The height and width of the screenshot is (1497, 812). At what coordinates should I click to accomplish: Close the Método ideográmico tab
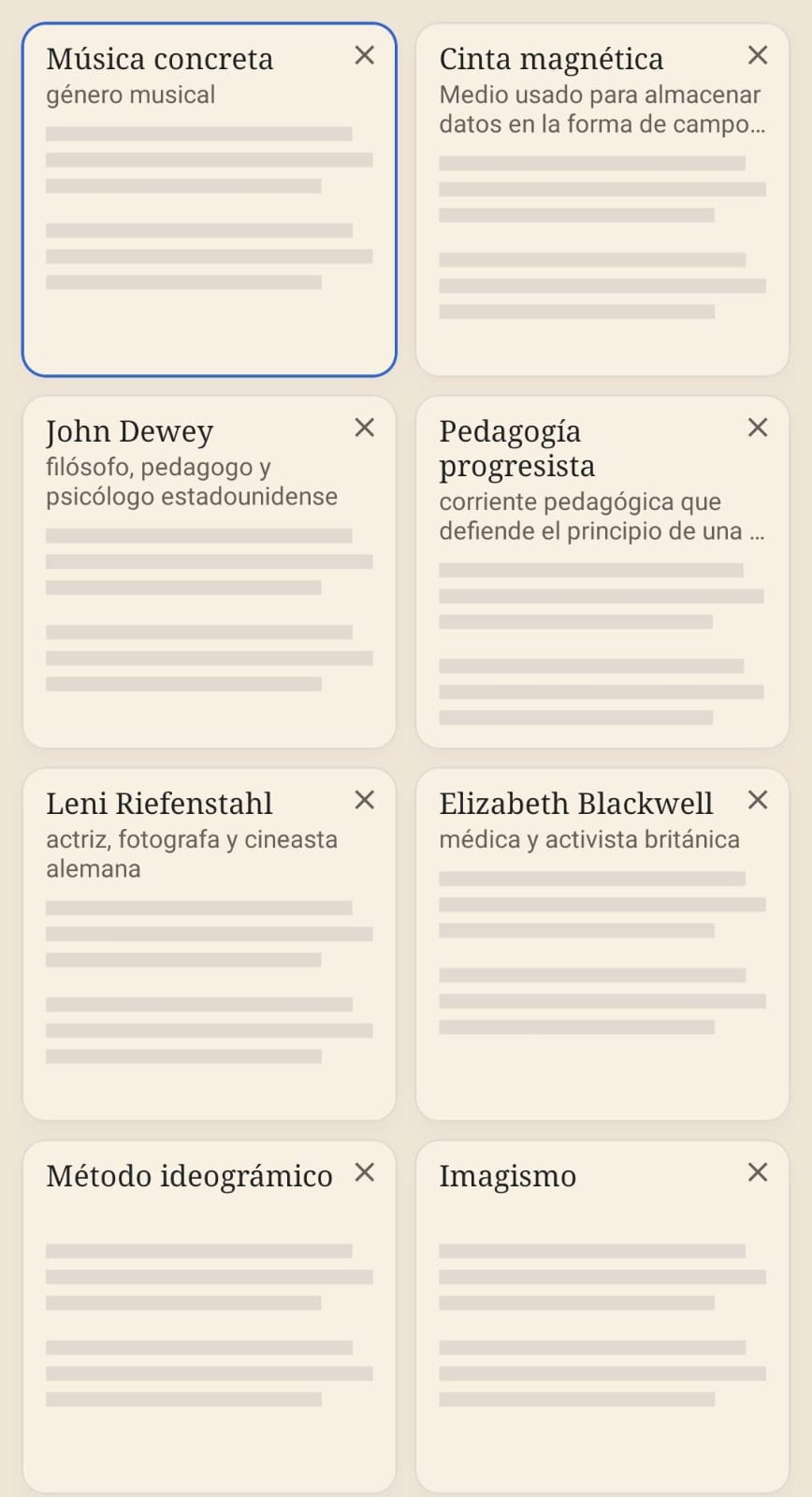point(365,1172)
